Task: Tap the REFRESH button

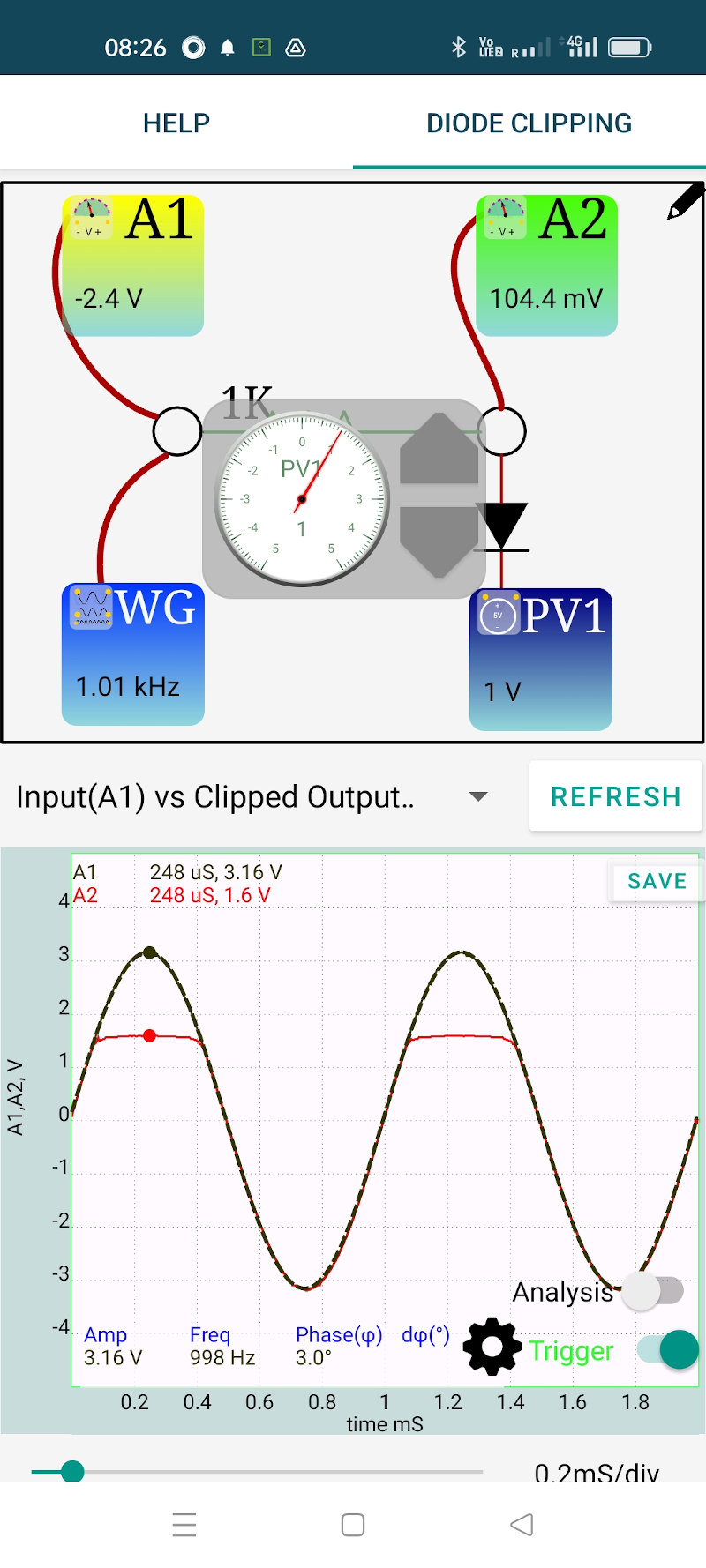Action: pyautogui.click(x=616, y=796)
